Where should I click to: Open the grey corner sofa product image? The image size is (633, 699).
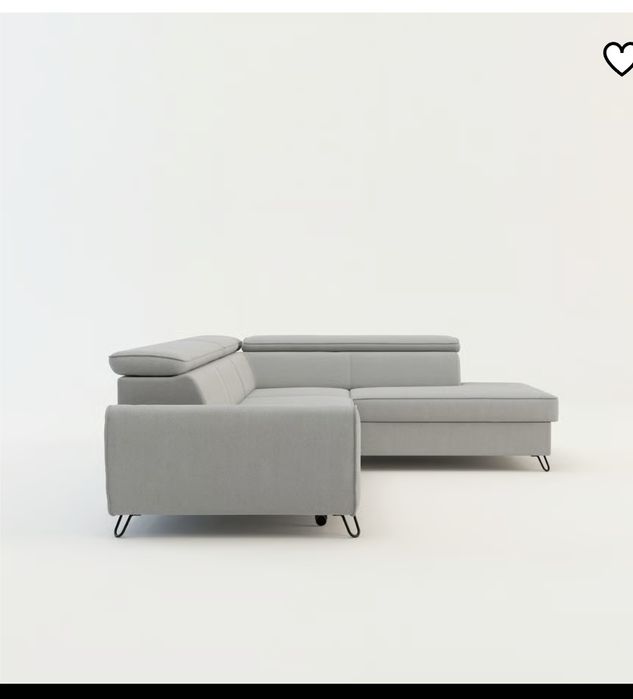click(x=330, y=430)
